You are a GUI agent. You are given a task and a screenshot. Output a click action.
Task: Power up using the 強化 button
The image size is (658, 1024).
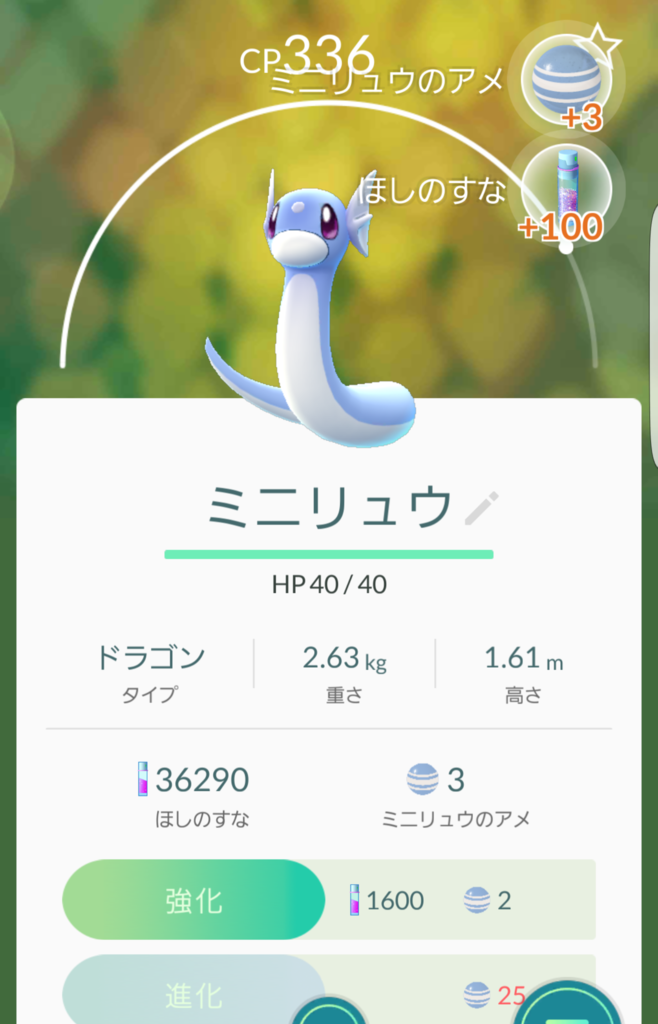pyautogui.click(x=194, y=900)
